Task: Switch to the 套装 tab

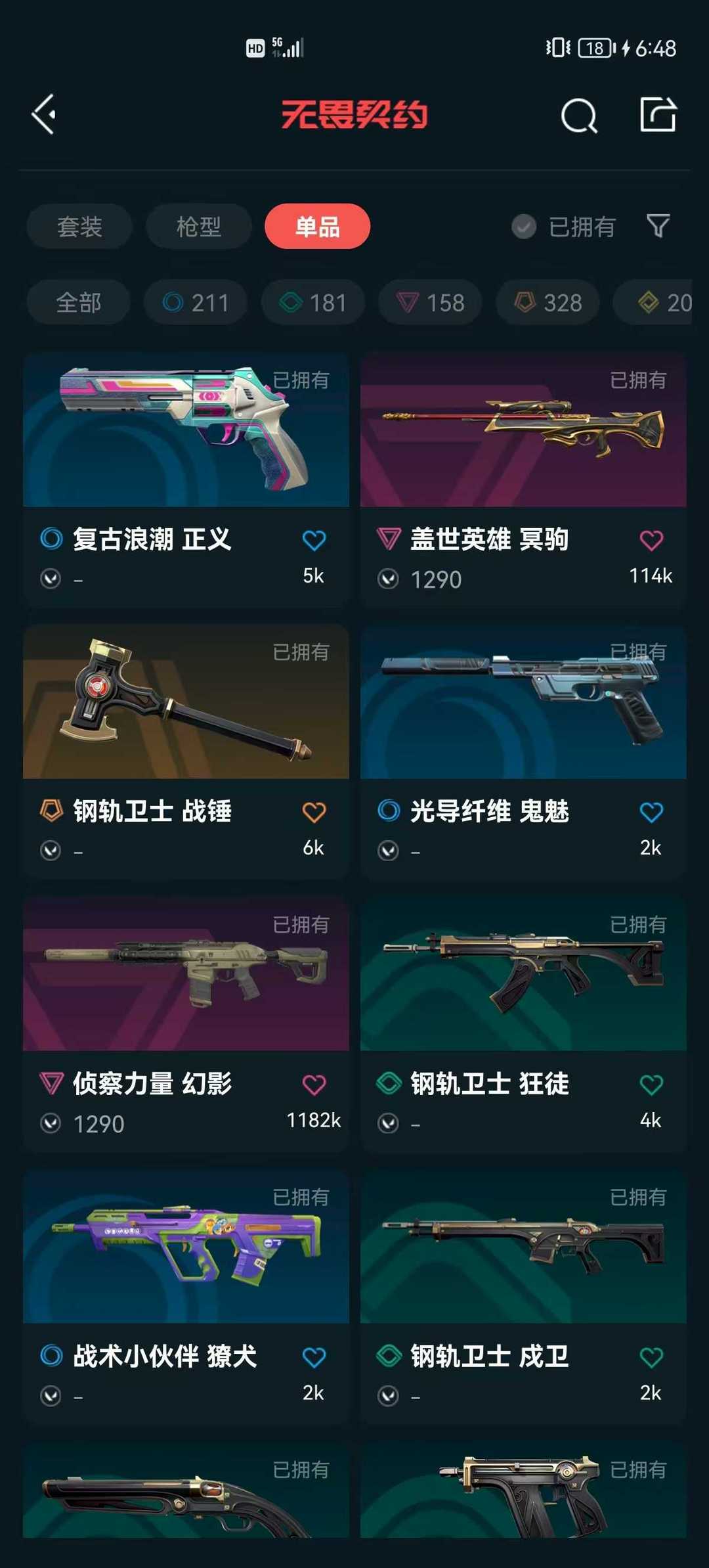Action: pos(79,227)
